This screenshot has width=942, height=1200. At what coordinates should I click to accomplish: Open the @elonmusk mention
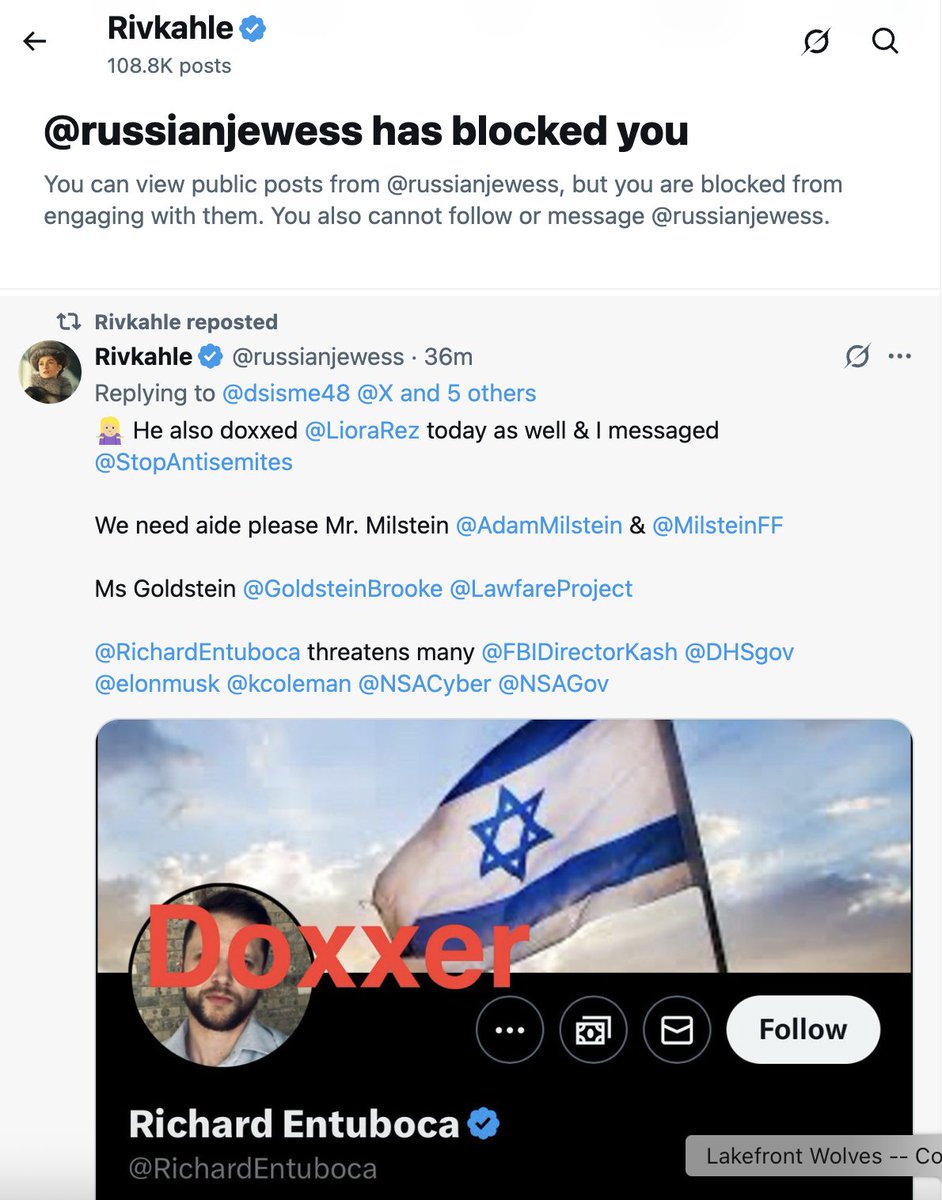tap(157, 684)
